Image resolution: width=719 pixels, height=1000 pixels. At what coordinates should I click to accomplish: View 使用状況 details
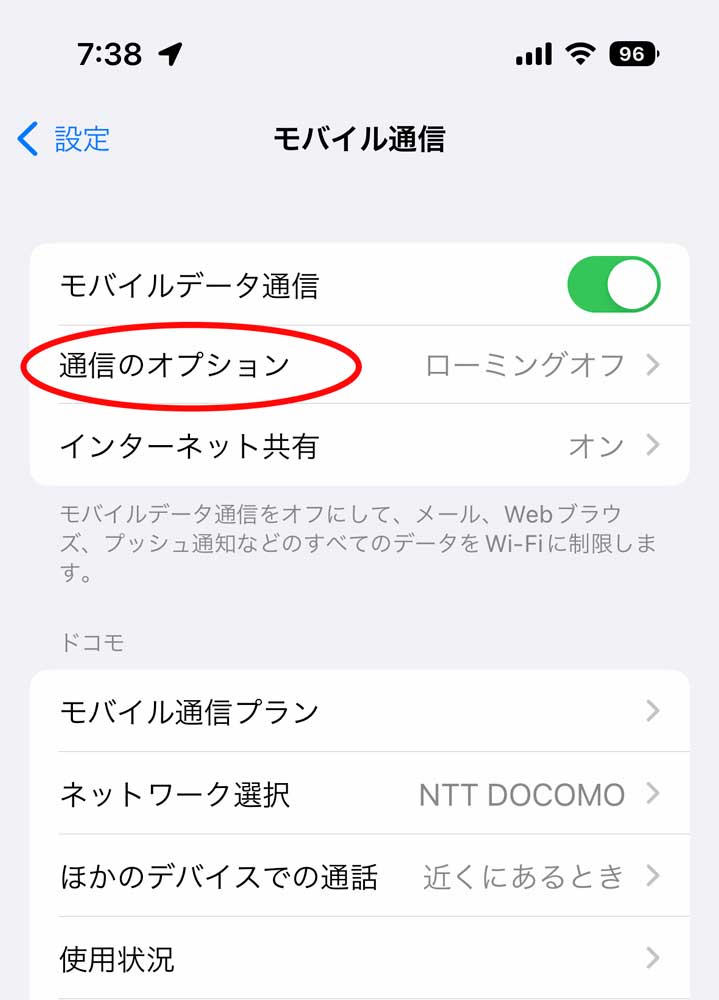(360, 959)
